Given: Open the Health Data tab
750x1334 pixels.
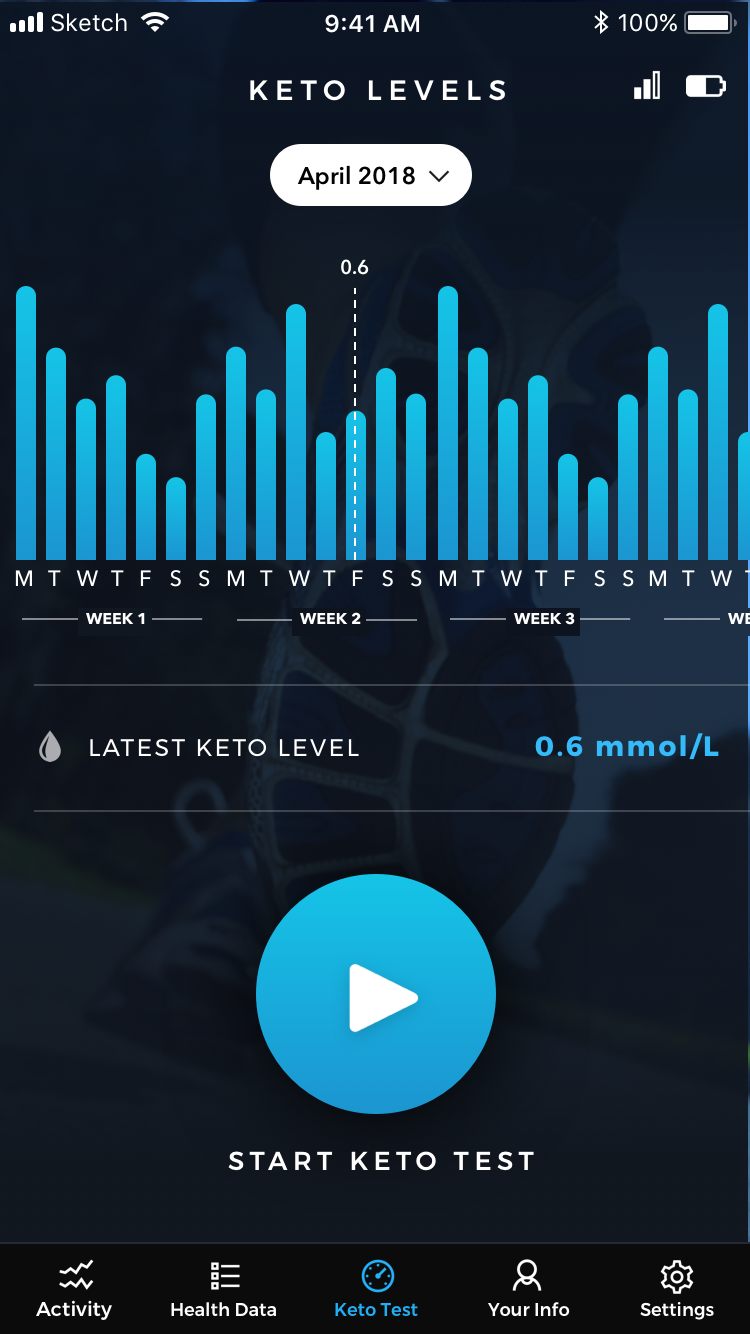Looking at the screenshot, I should pyautogui.click(x=223, y=1289).
